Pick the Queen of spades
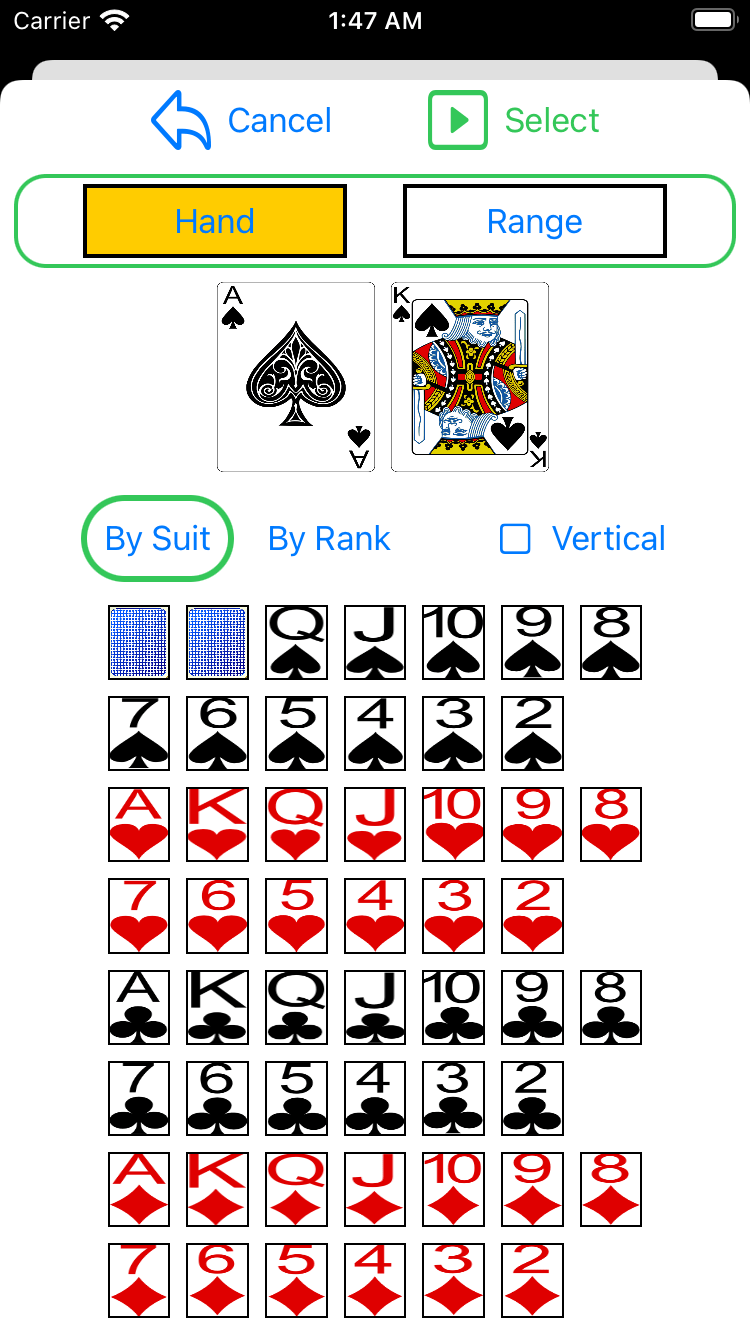 click(x=296, y=643)
